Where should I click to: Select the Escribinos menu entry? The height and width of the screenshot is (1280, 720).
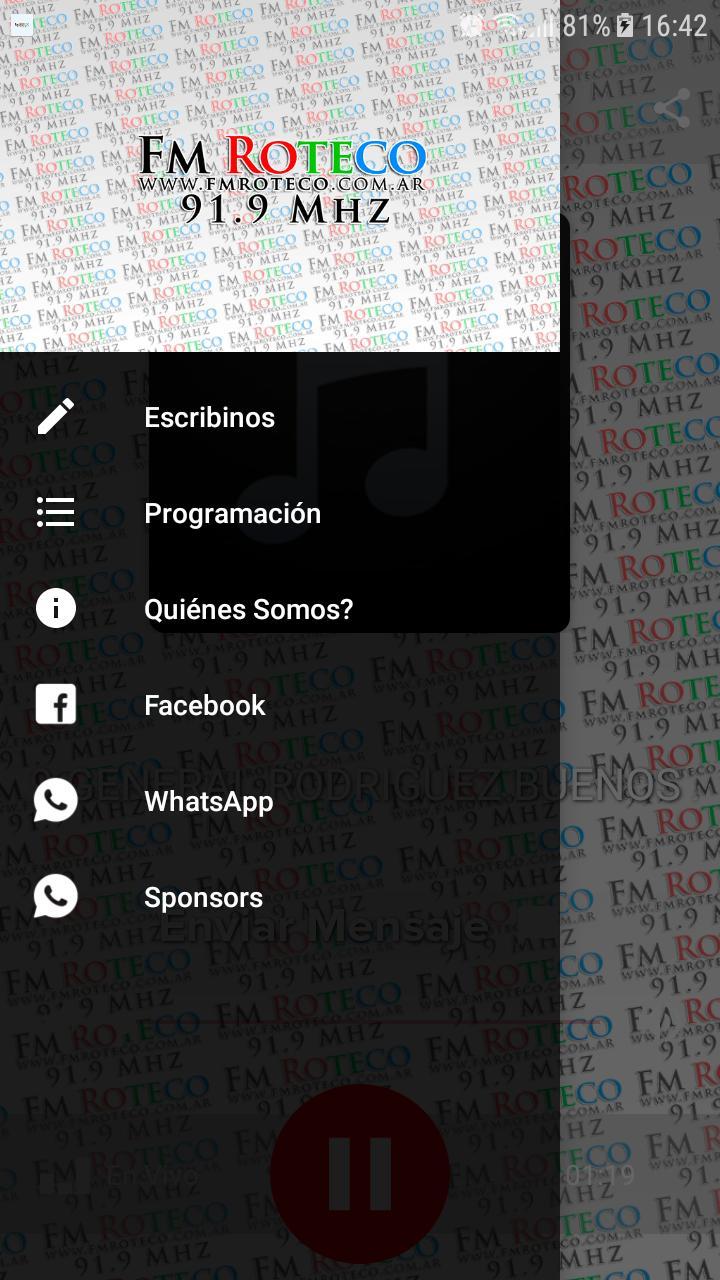pos(209,417)
